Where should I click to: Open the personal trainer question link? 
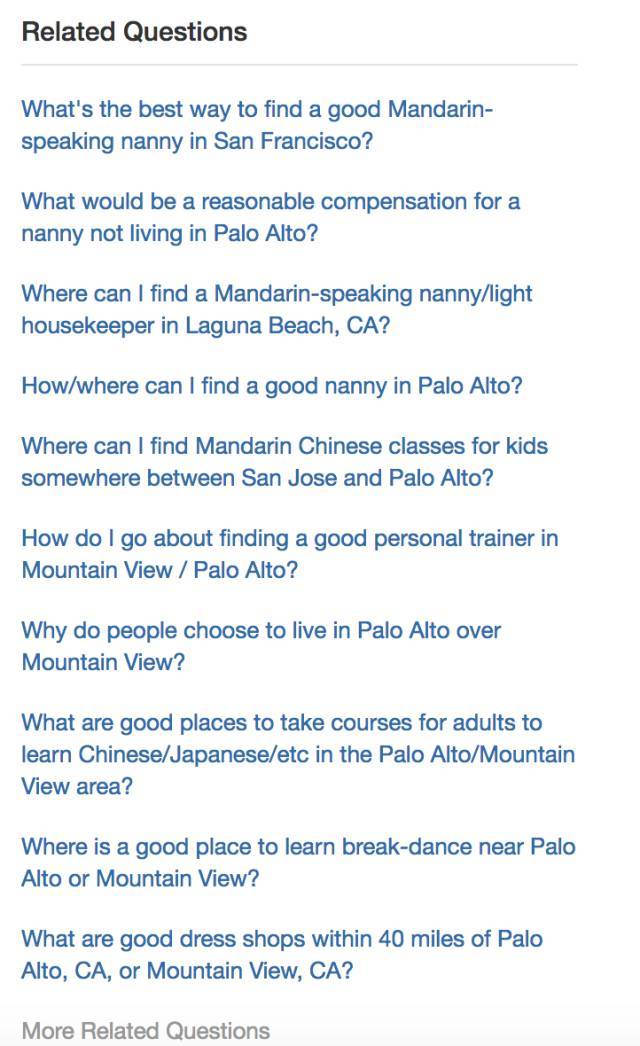(290, 554)
